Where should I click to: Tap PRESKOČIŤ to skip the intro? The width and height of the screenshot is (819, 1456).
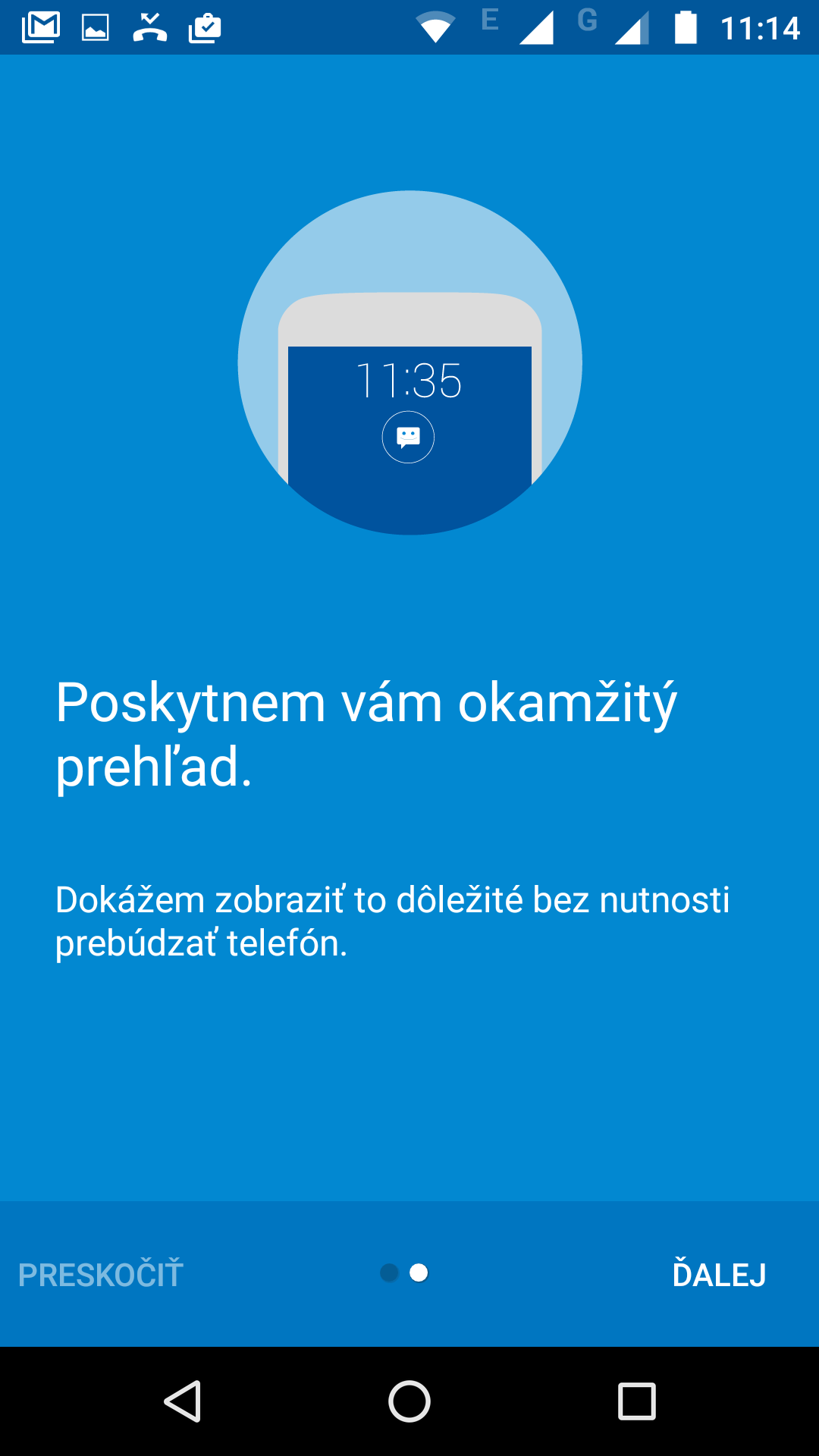(x=101, y=1274)
